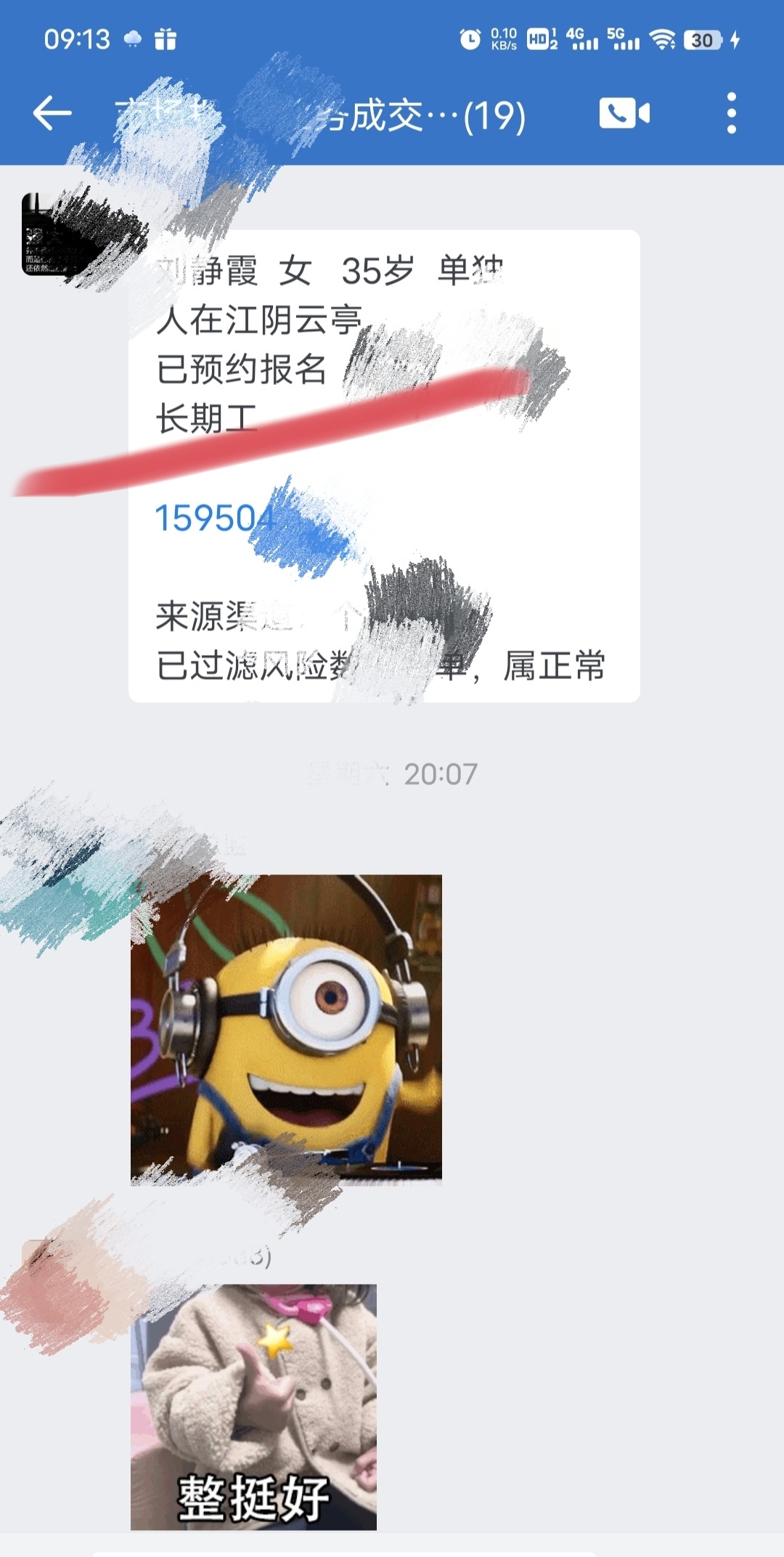
Task: Open the minion sticker image
Action: [286, 1030]
